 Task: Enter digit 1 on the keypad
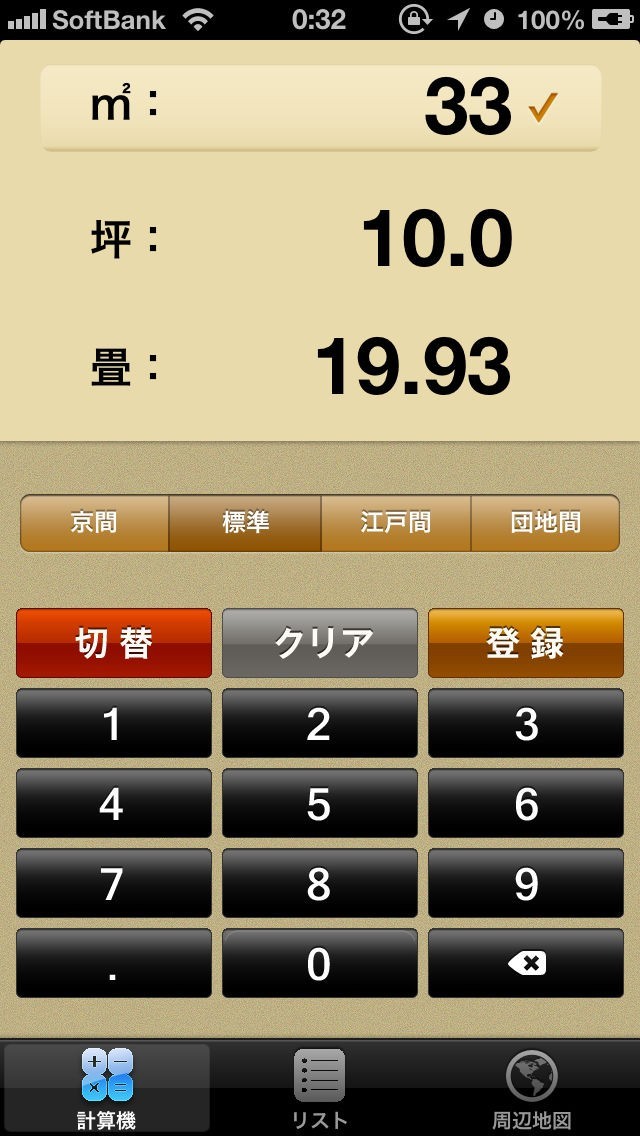click(114, 724)
